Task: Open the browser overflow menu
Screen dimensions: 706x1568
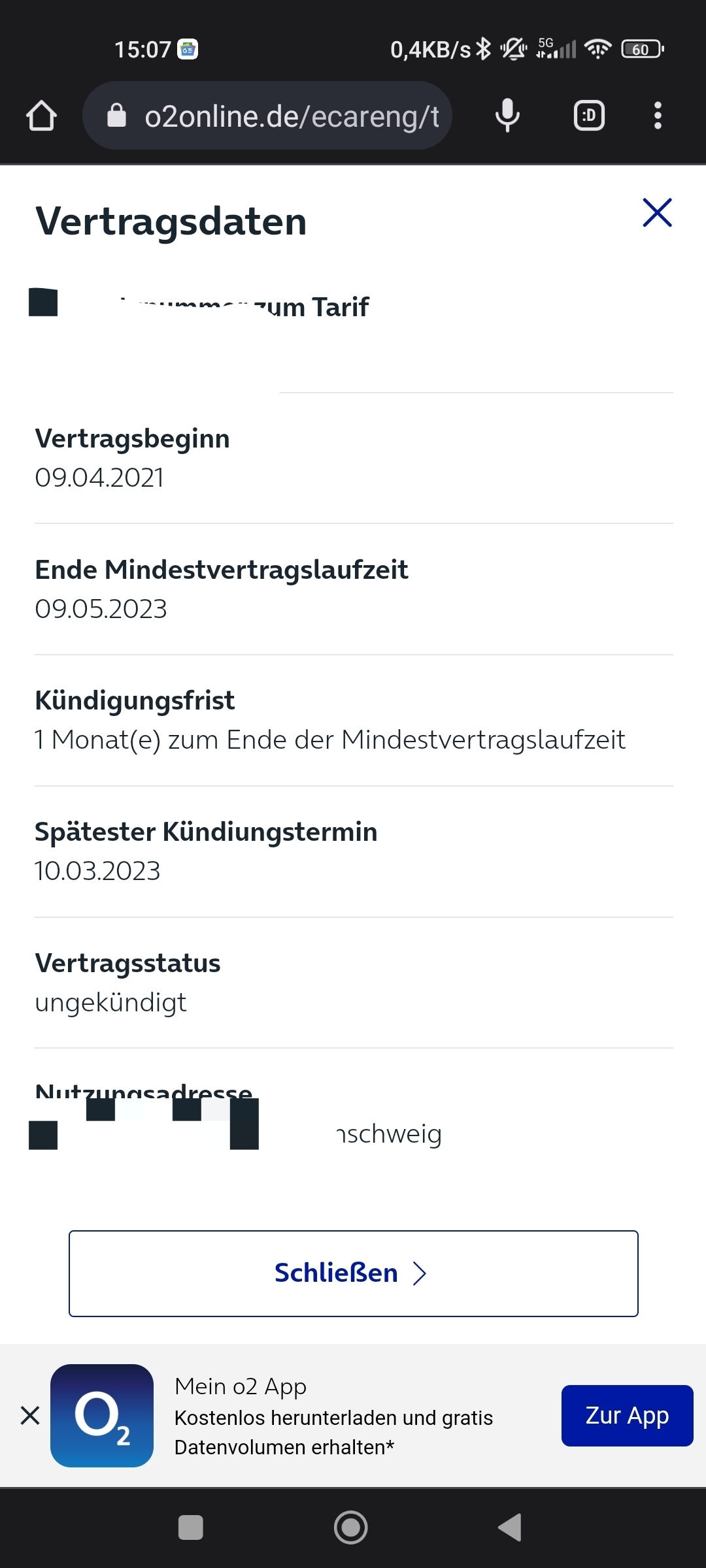Action: click(658, 116)
